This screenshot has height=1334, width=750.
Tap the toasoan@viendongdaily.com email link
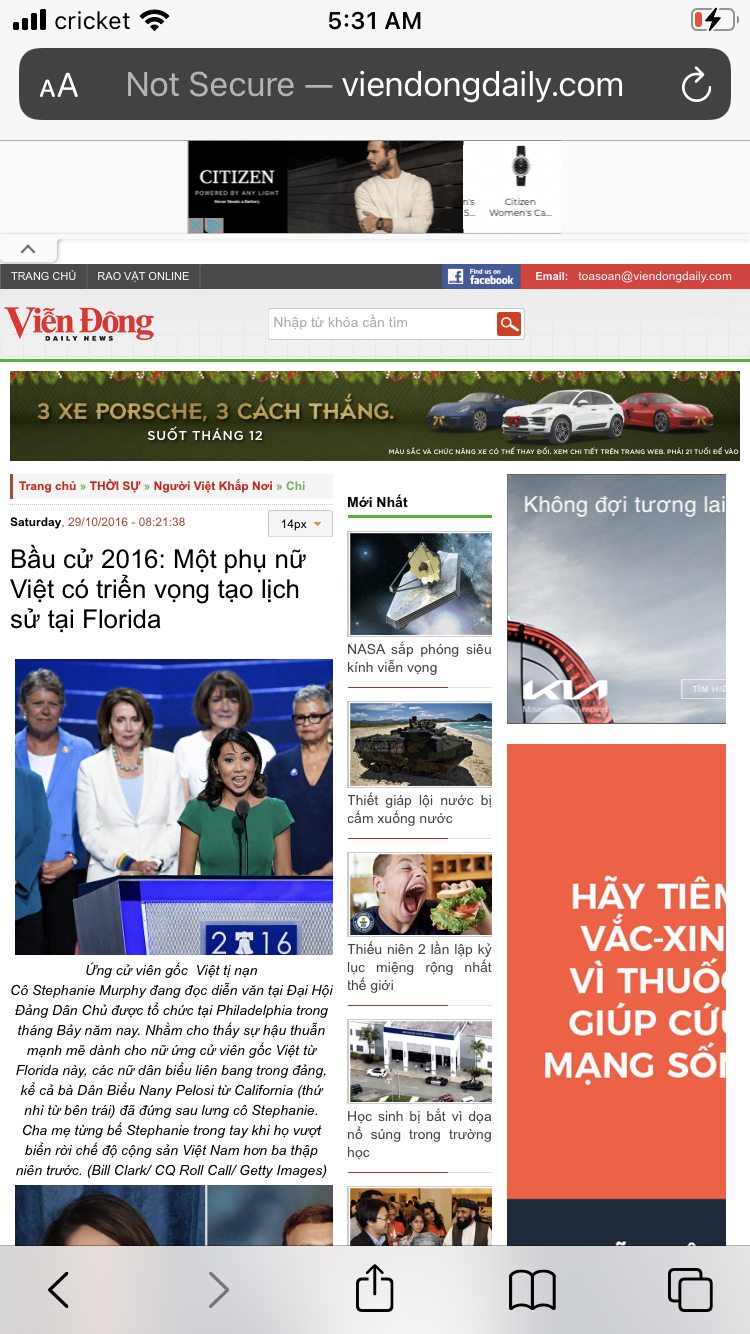point(655,276)
